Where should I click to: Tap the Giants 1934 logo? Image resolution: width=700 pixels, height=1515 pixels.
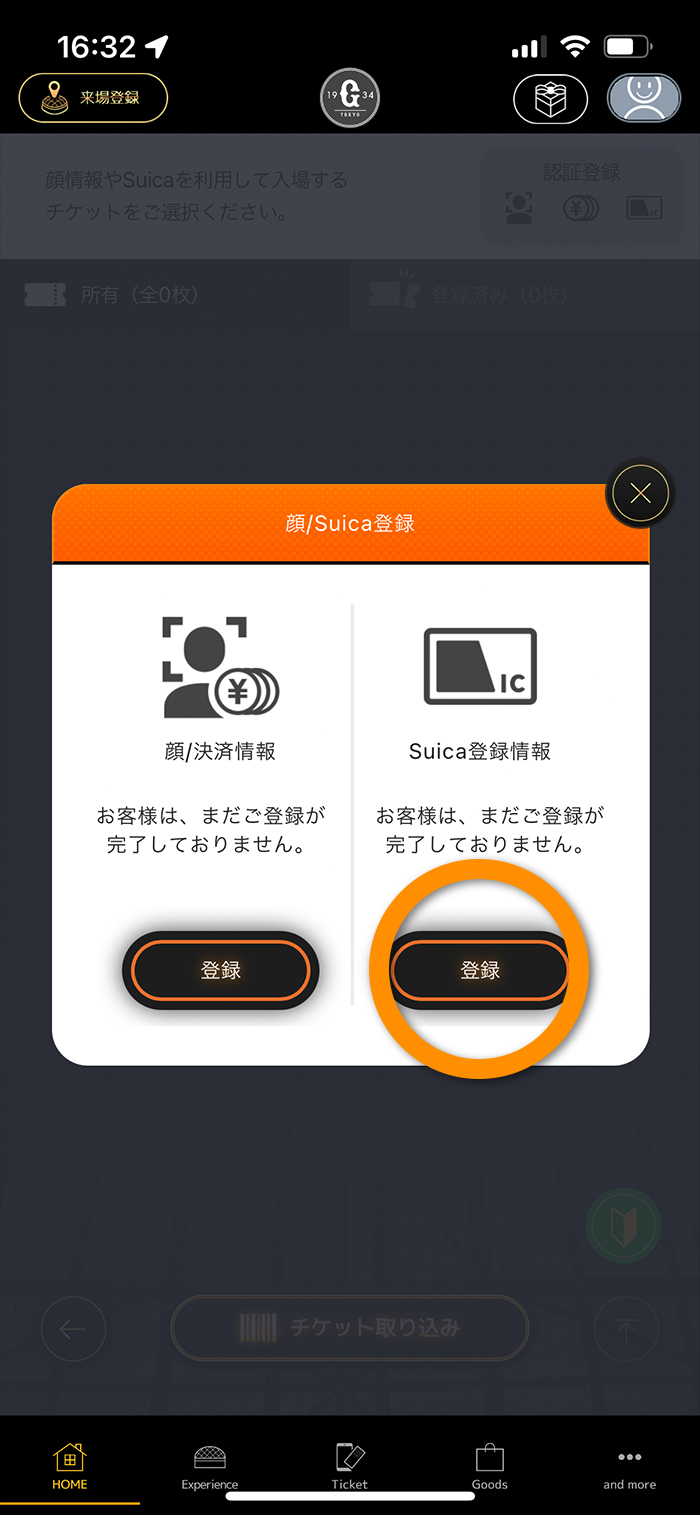(x=350, y=98)
